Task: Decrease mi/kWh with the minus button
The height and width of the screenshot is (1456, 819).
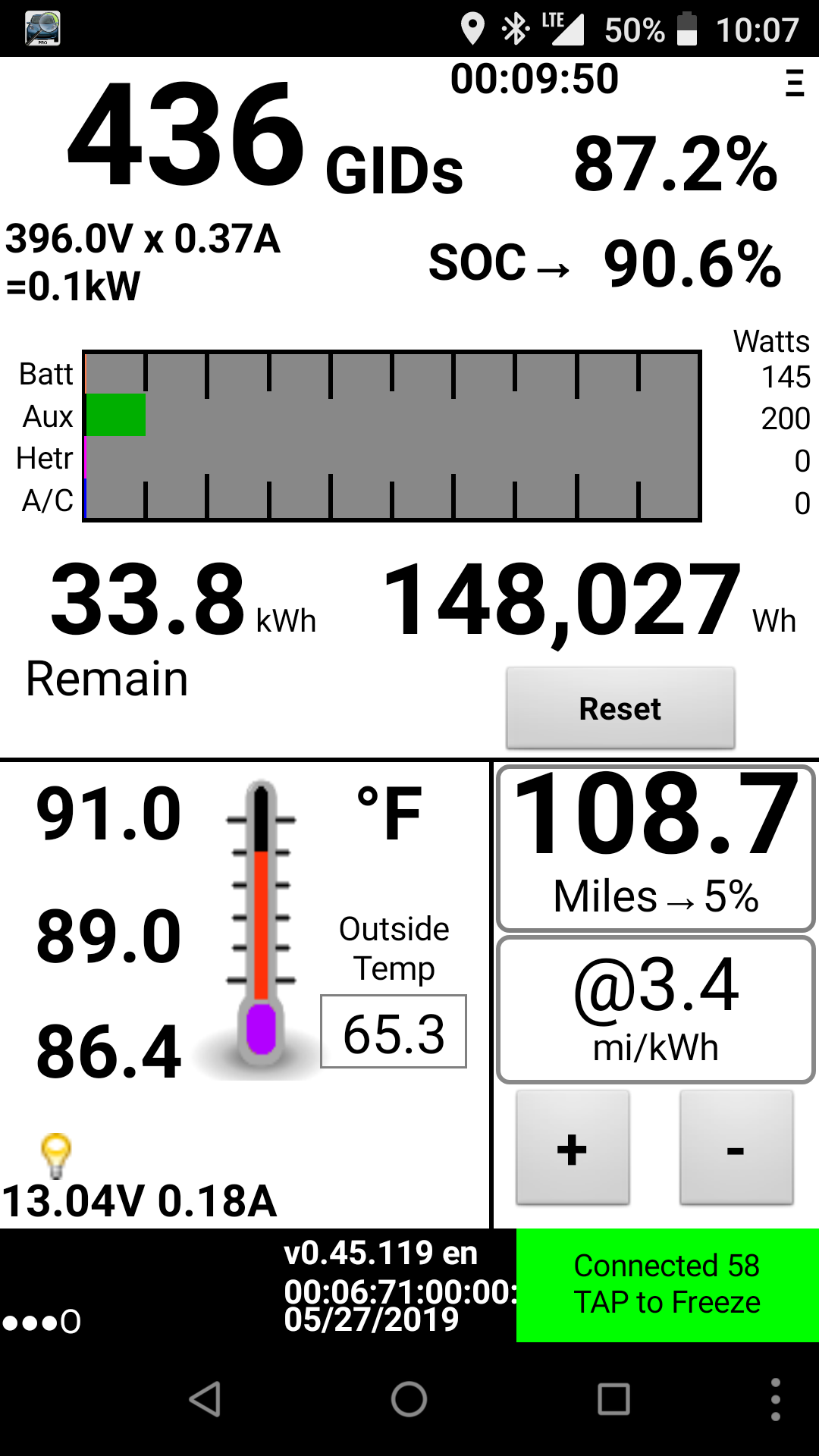Action: click(x=736, y=1148)
